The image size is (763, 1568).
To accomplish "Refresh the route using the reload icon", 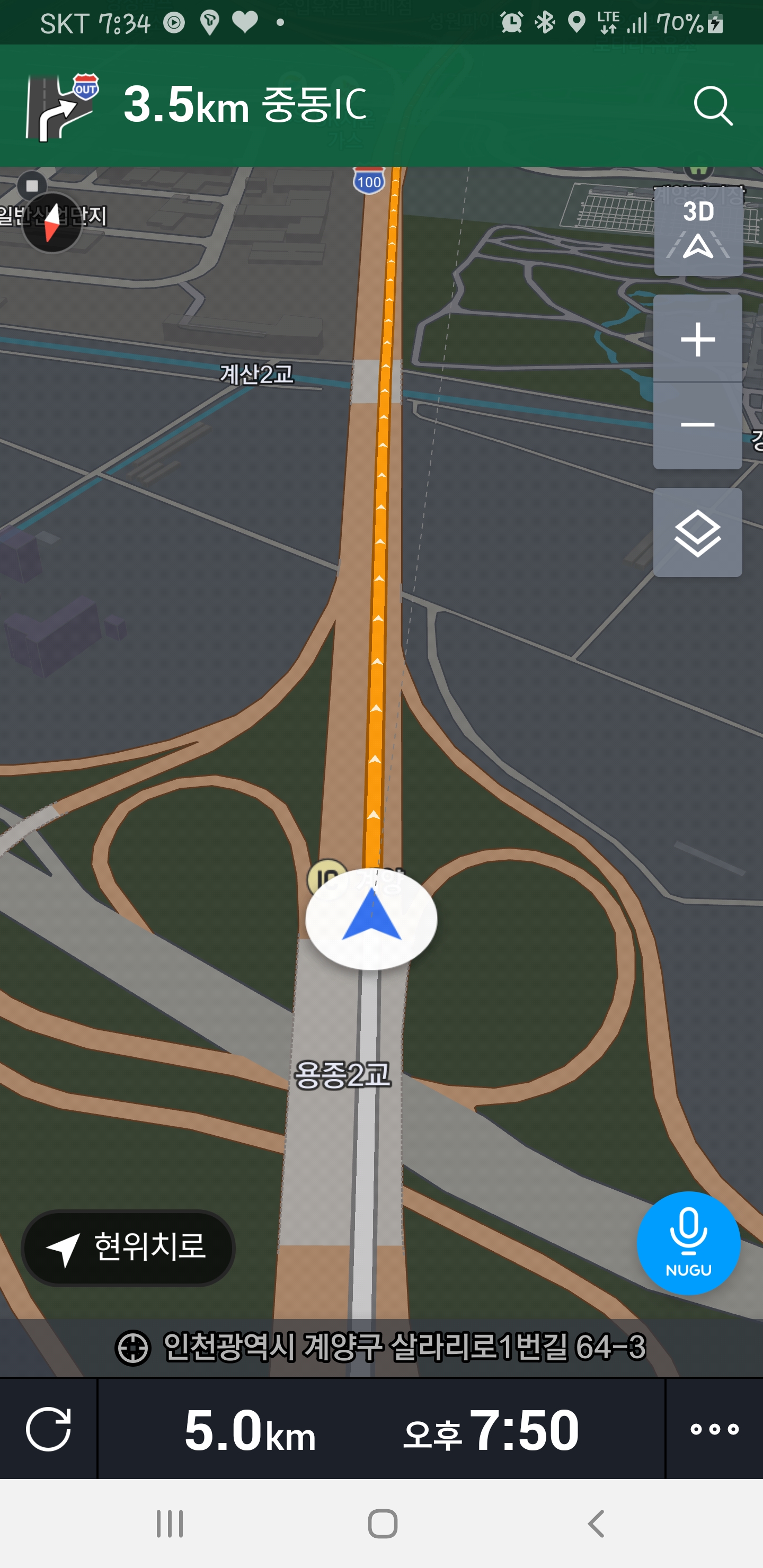I will (48, 1429).
